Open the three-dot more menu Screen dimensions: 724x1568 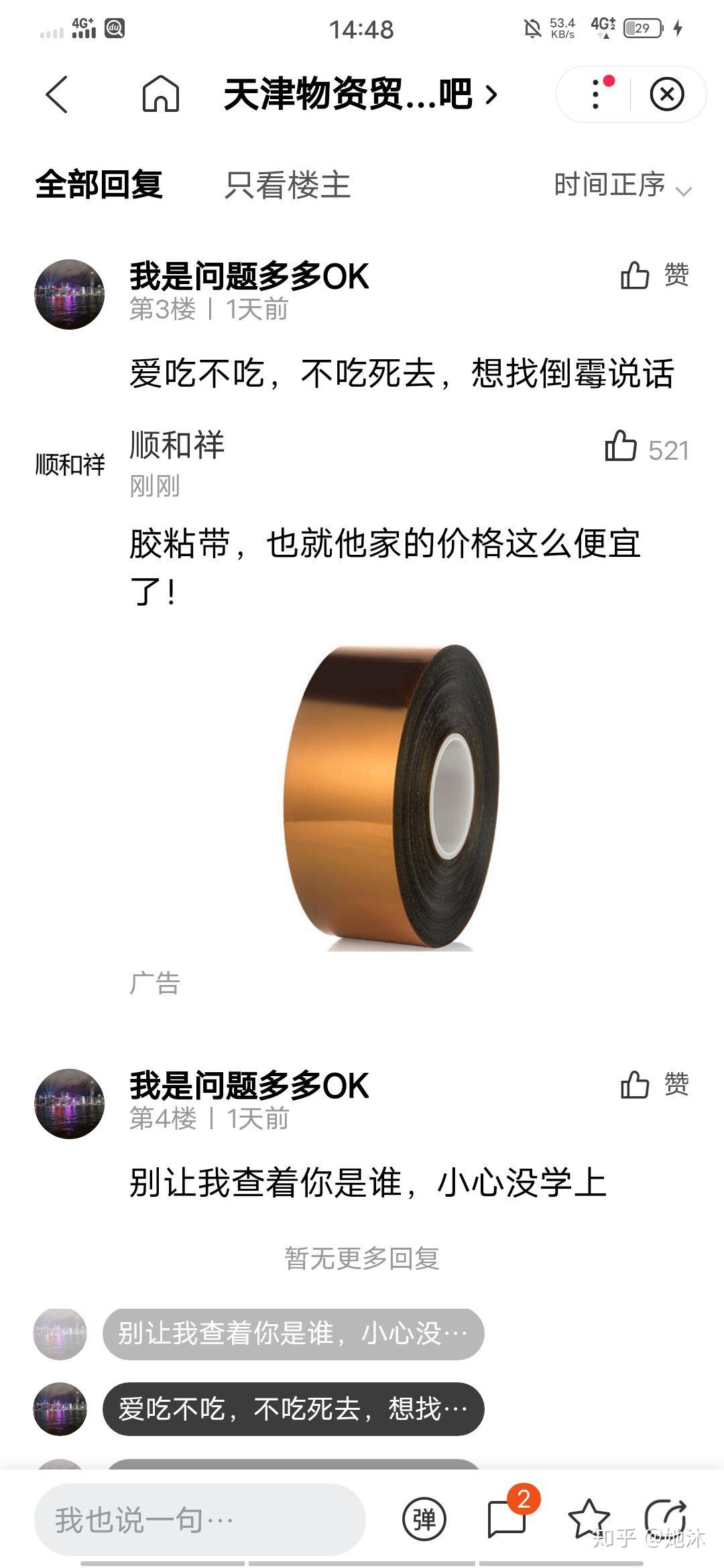coord(595,94)
